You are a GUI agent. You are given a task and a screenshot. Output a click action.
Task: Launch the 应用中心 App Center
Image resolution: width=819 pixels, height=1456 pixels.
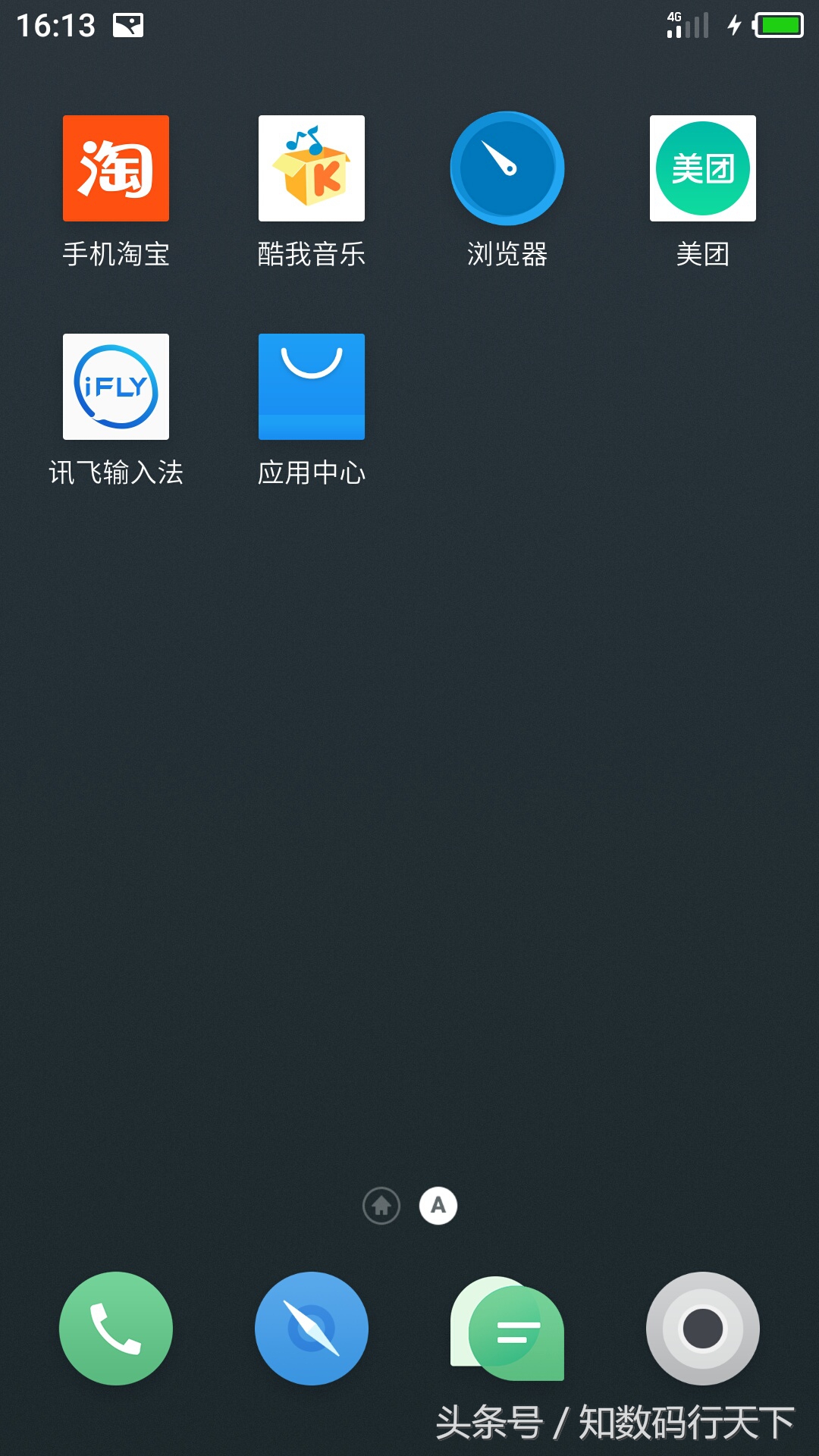(x=312, y=387)
